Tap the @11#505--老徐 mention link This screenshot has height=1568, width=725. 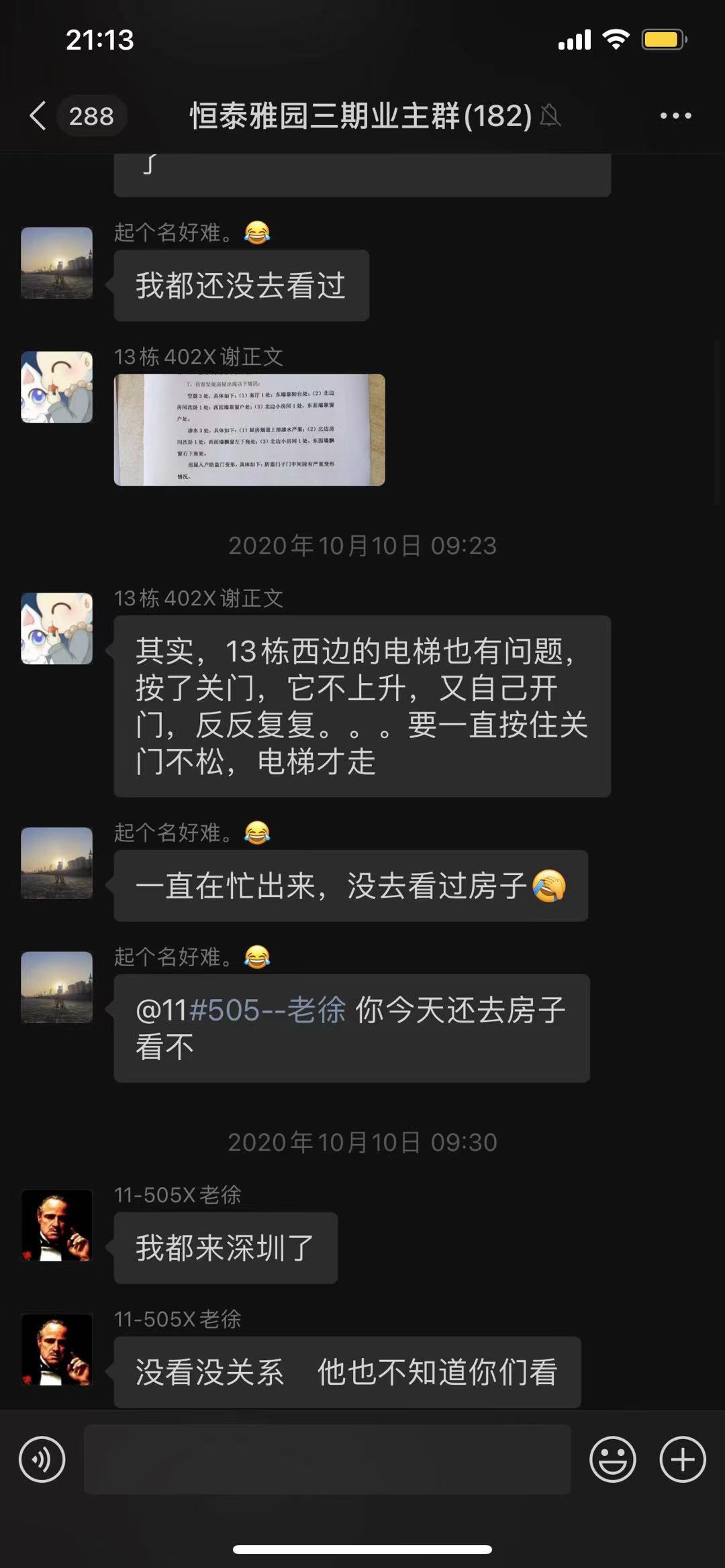click(x=242, y=1010)
